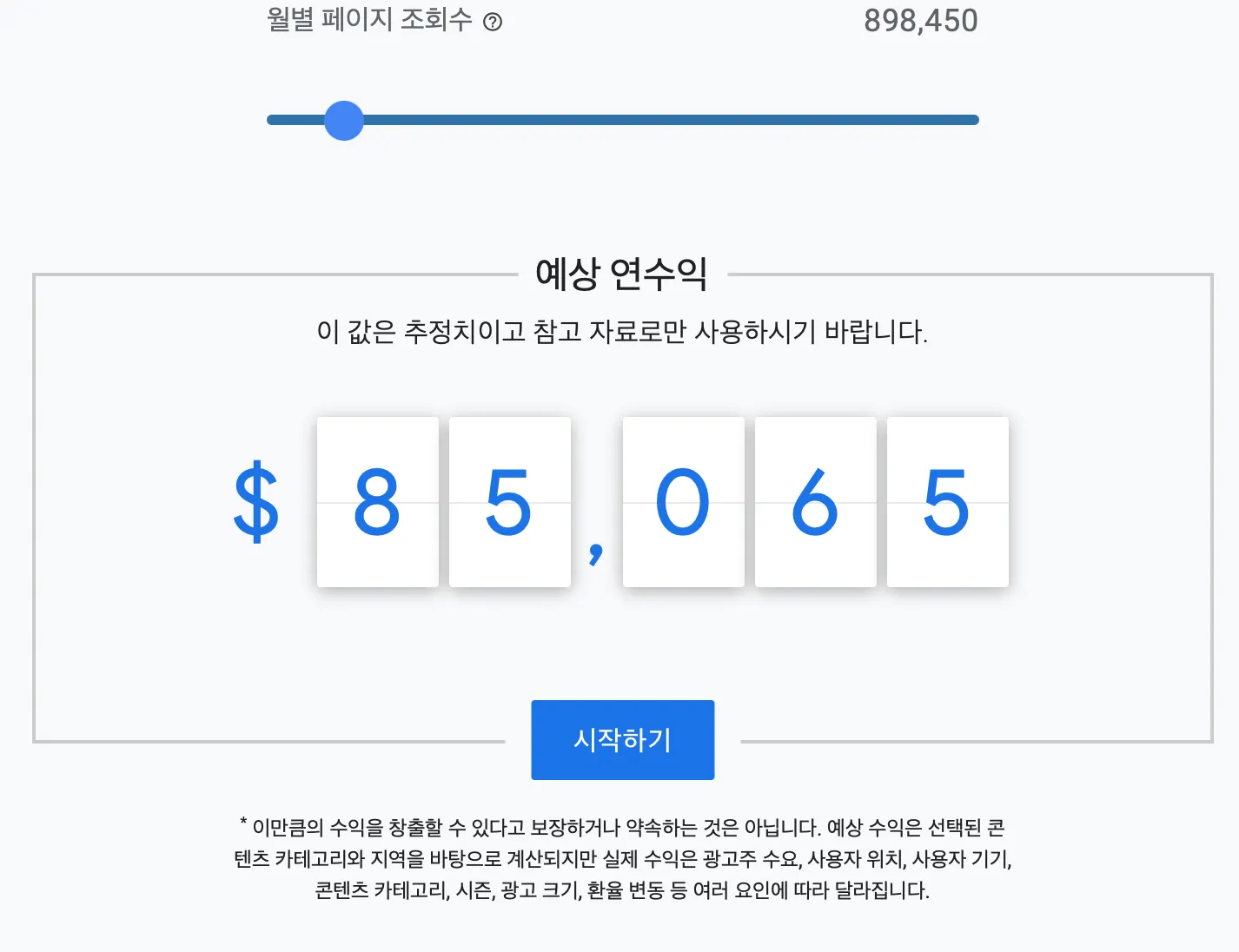Tap the monthly page views slider handle
This screenshot has height=952, width=1239.
coord(344,121)
